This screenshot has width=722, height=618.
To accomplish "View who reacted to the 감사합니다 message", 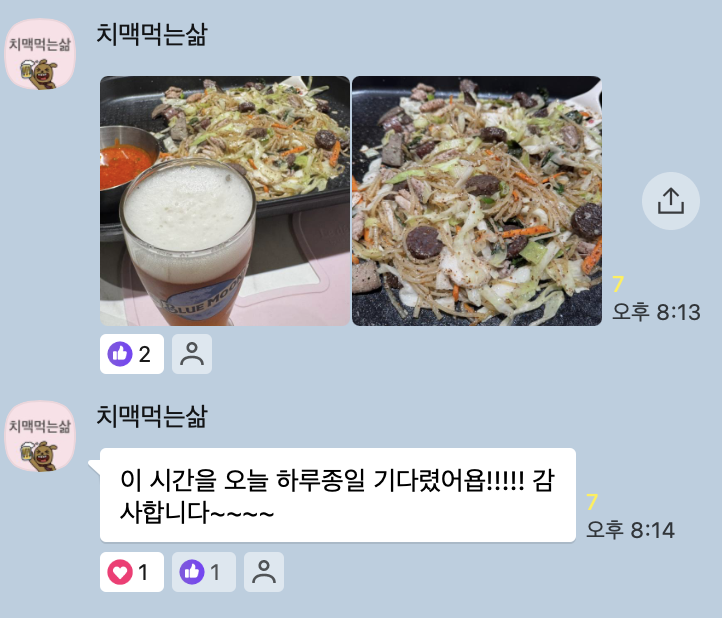I will pos(264,573).
